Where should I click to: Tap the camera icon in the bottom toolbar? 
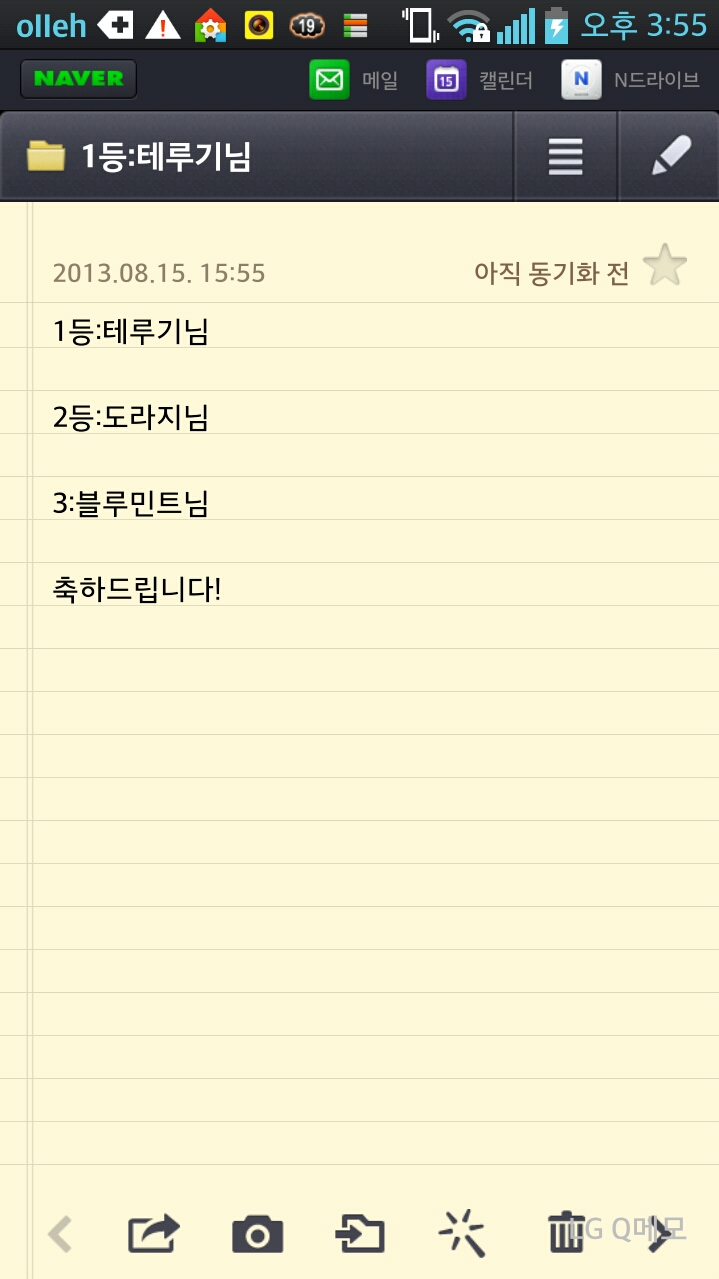pyautogui.click(x=257, y=1234)
